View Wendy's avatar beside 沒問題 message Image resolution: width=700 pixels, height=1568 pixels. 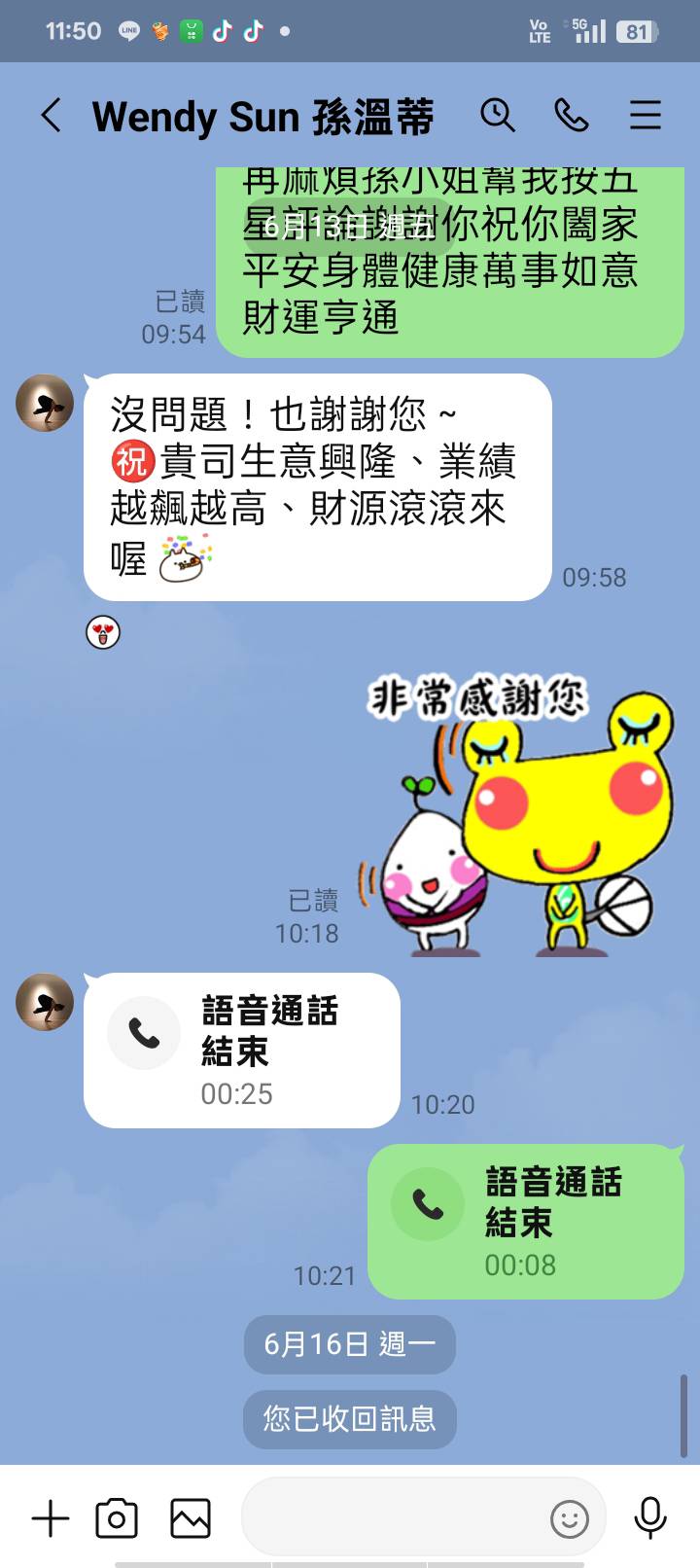pos(45,403)
